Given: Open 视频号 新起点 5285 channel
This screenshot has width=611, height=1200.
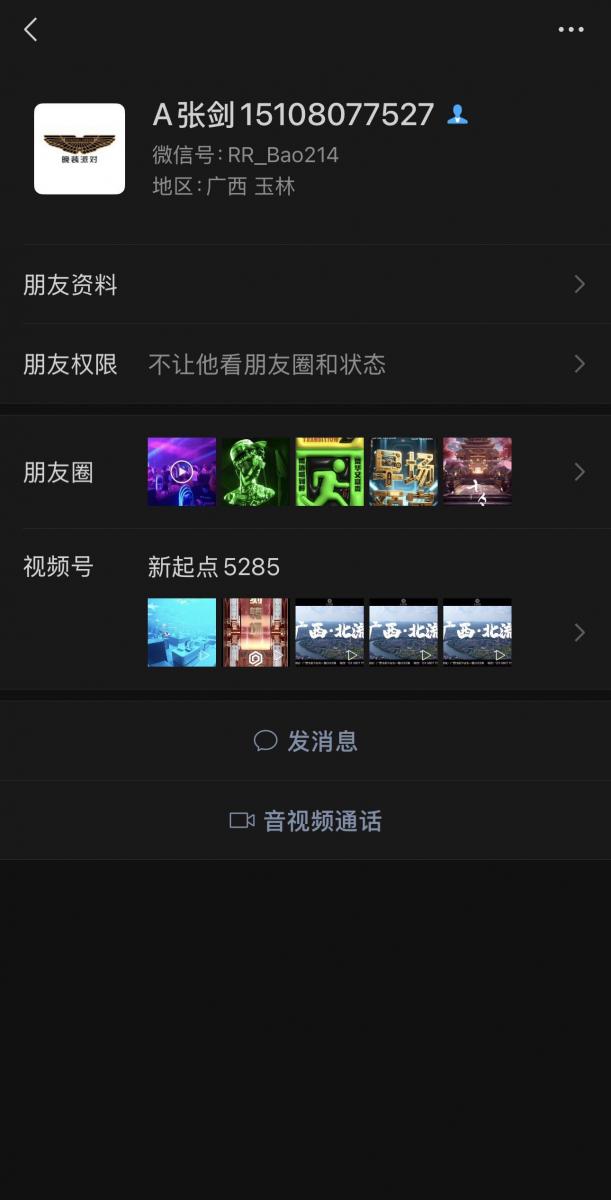Looking at the screenshot, I should coord(305,610).
